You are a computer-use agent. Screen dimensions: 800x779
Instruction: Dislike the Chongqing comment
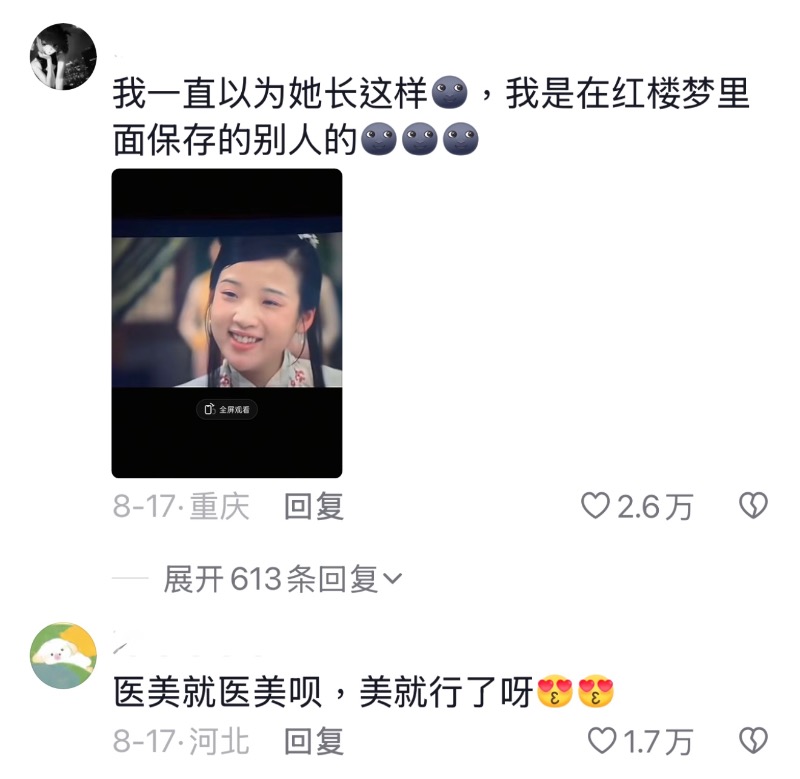752,507
